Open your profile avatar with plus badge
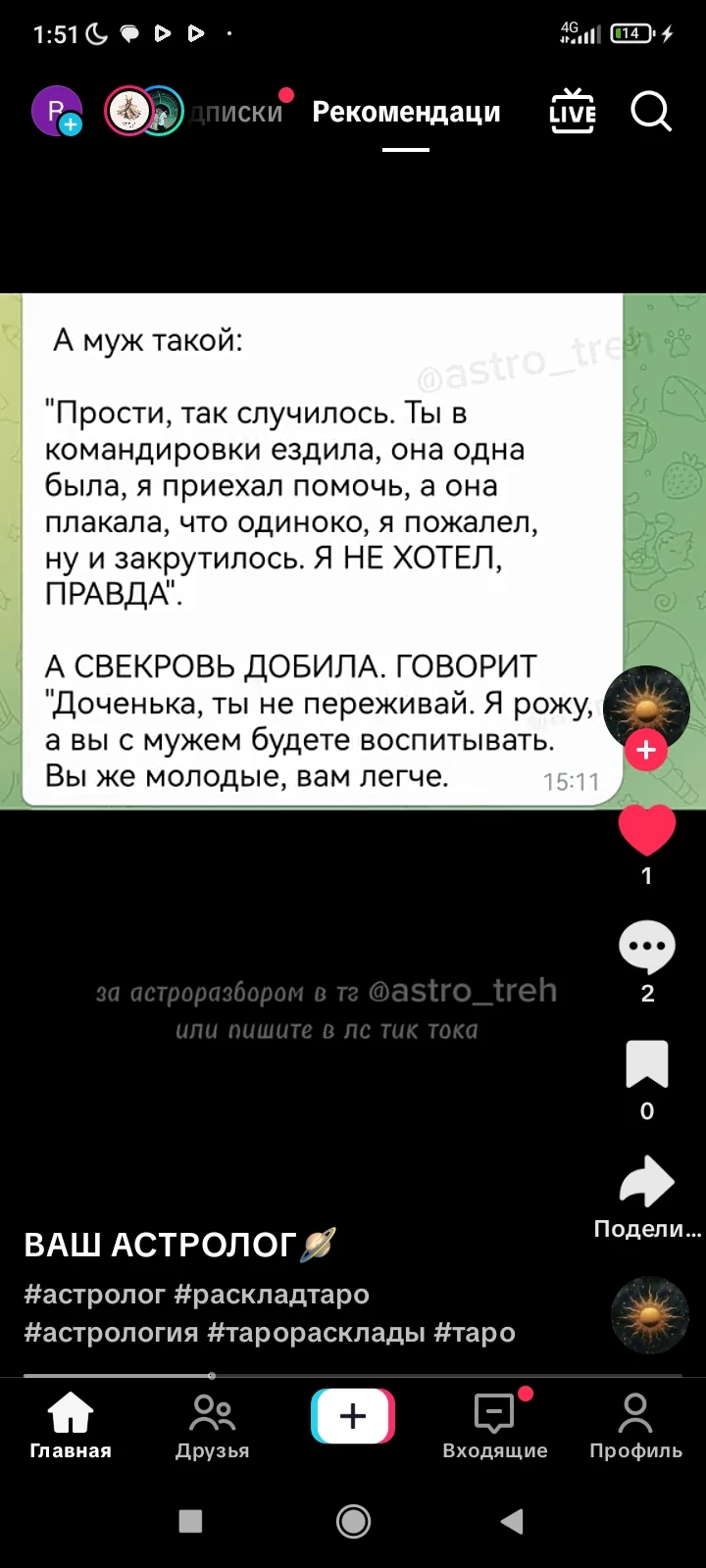This screenshot has width=706, height=1568. [56, 111]
